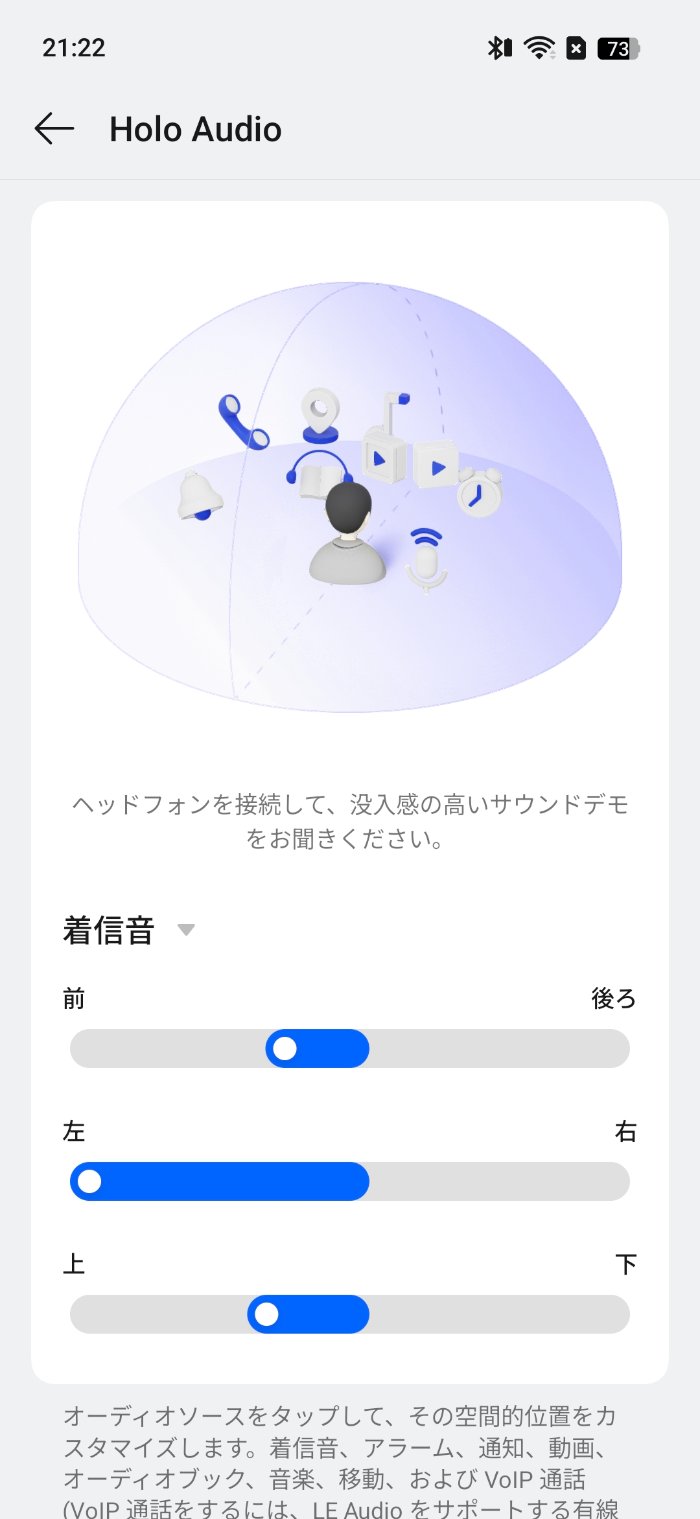Tap the 左/右 position slider
The height and width of the screenshot is (1519, 700).
click(350, 1182)
